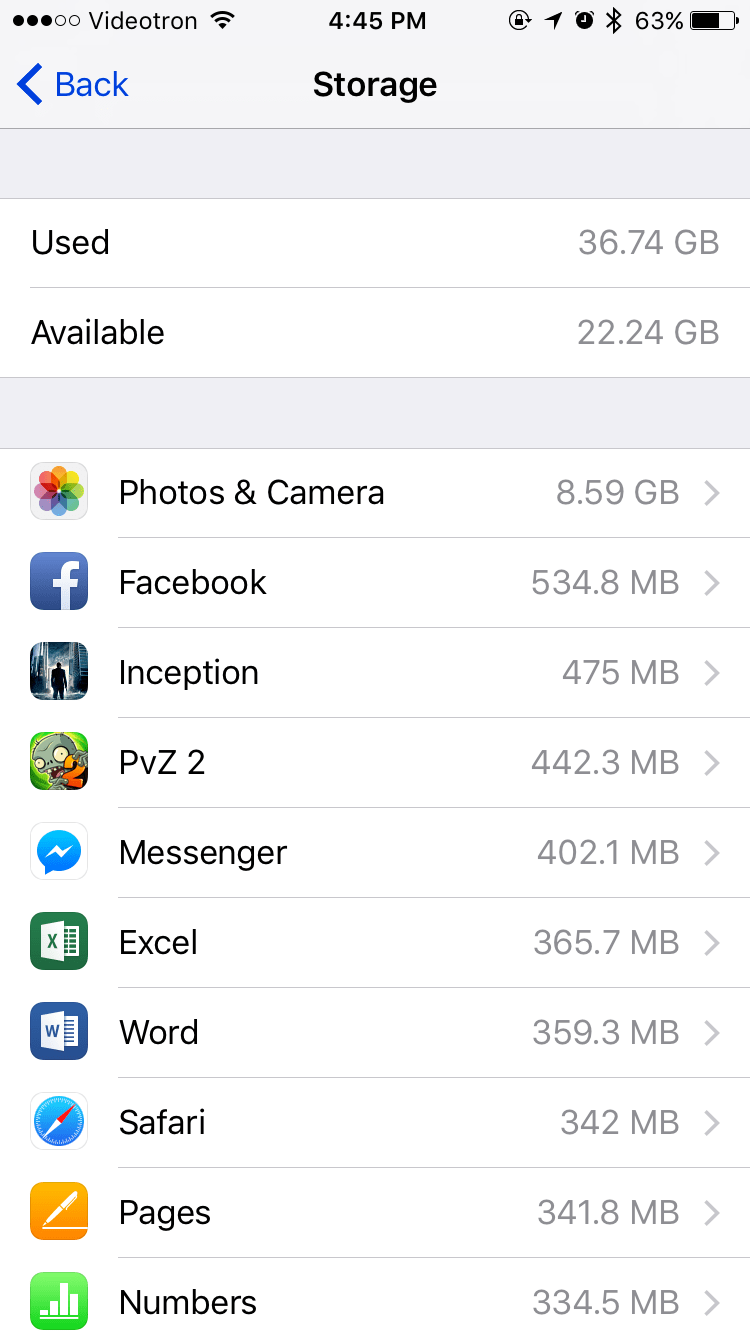
Task: Open Safari storage details via chevron
Action: tap(712, 1122)
